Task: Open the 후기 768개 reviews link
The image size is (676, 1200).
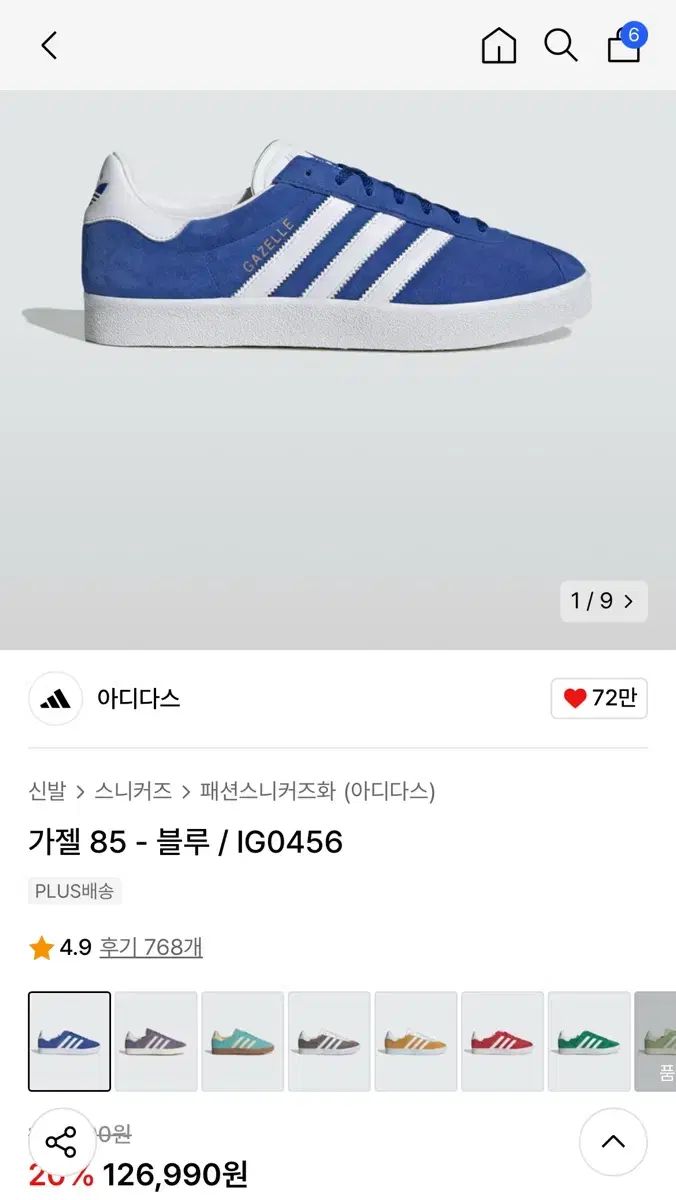Action: pyautogui.click(x=151, y=947)
